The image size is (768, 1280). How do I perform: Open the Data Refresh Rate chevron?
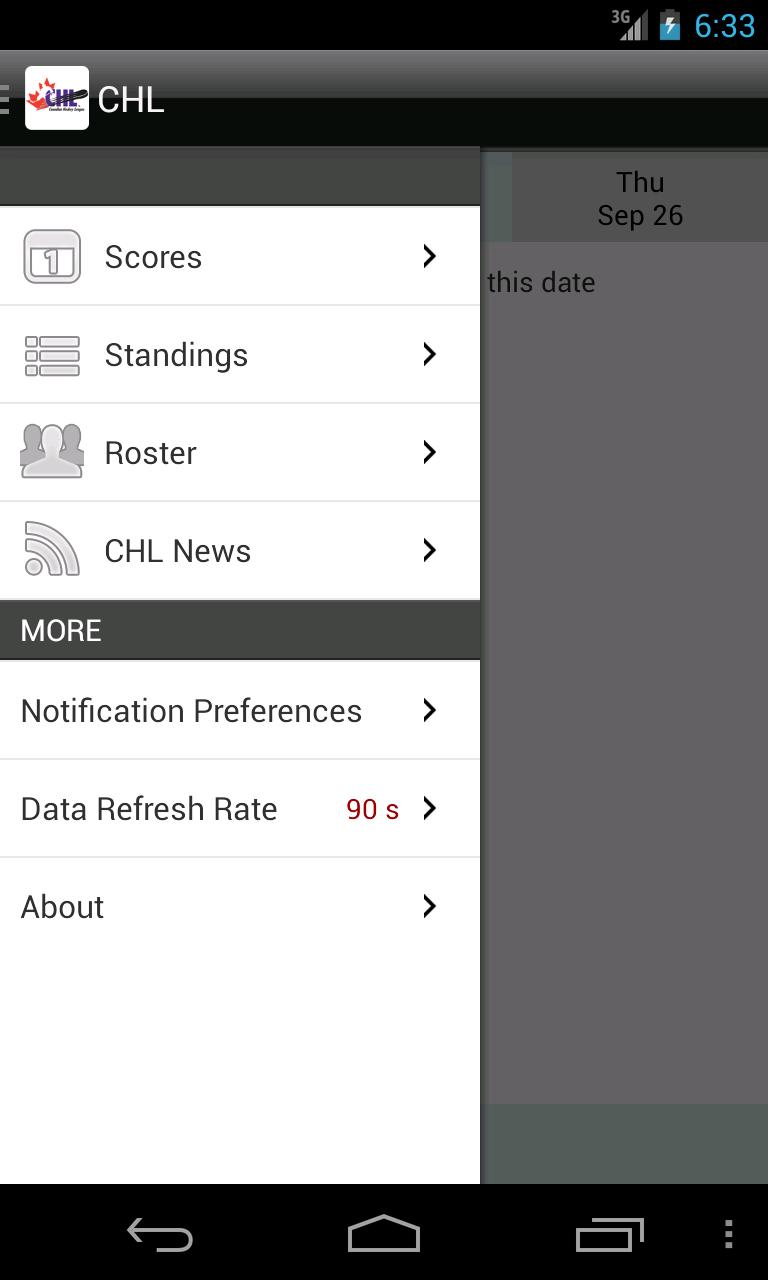(x=429, y=808)
